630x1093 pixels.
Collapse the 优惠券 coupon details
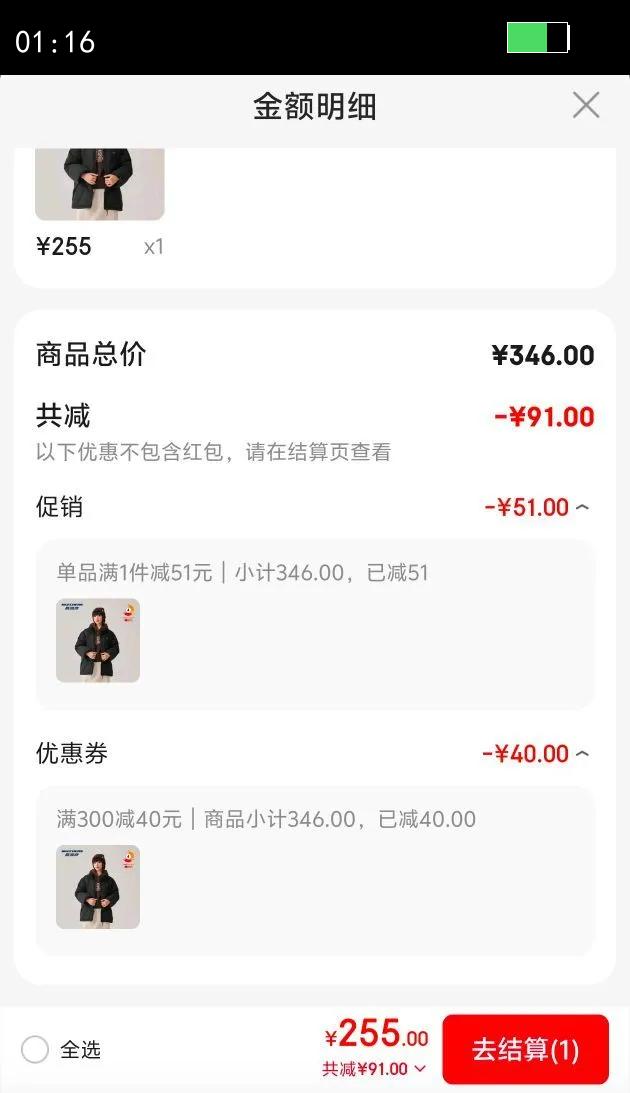(582, 754)
